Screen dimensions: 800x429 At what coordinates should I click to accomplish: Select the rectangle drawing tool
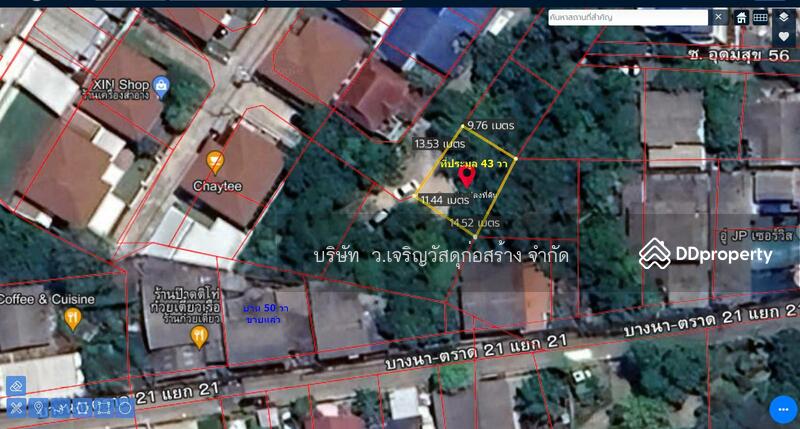coord(104,408)
